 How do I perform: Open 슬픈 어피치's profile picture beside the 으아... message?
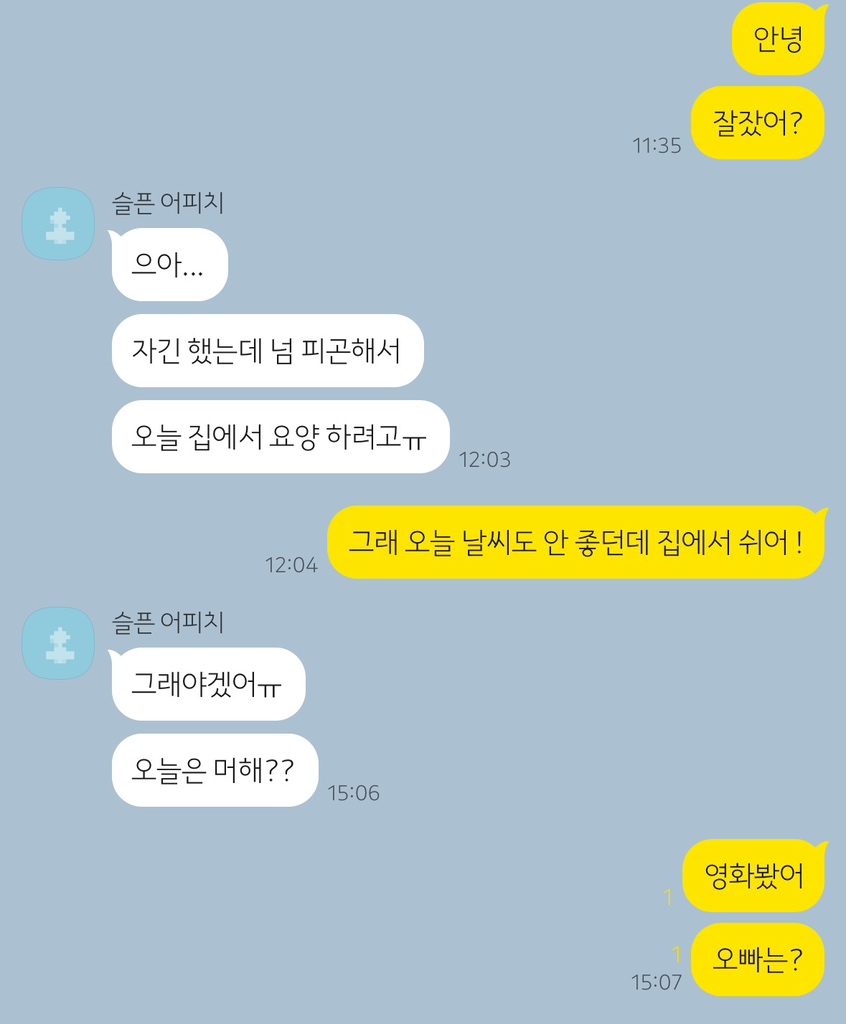click(58, 224)
